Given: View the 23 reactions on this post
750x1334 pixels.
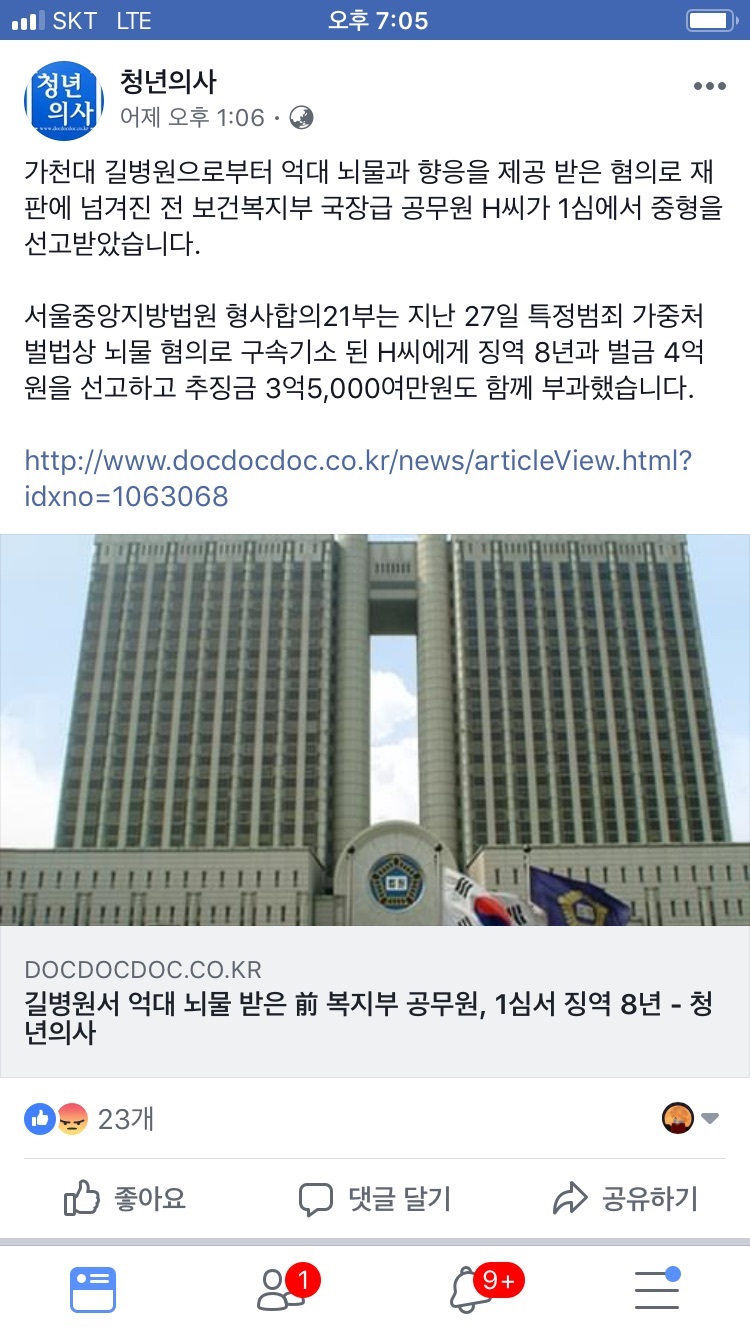Looking at the screenshot, I should 89,1119.
